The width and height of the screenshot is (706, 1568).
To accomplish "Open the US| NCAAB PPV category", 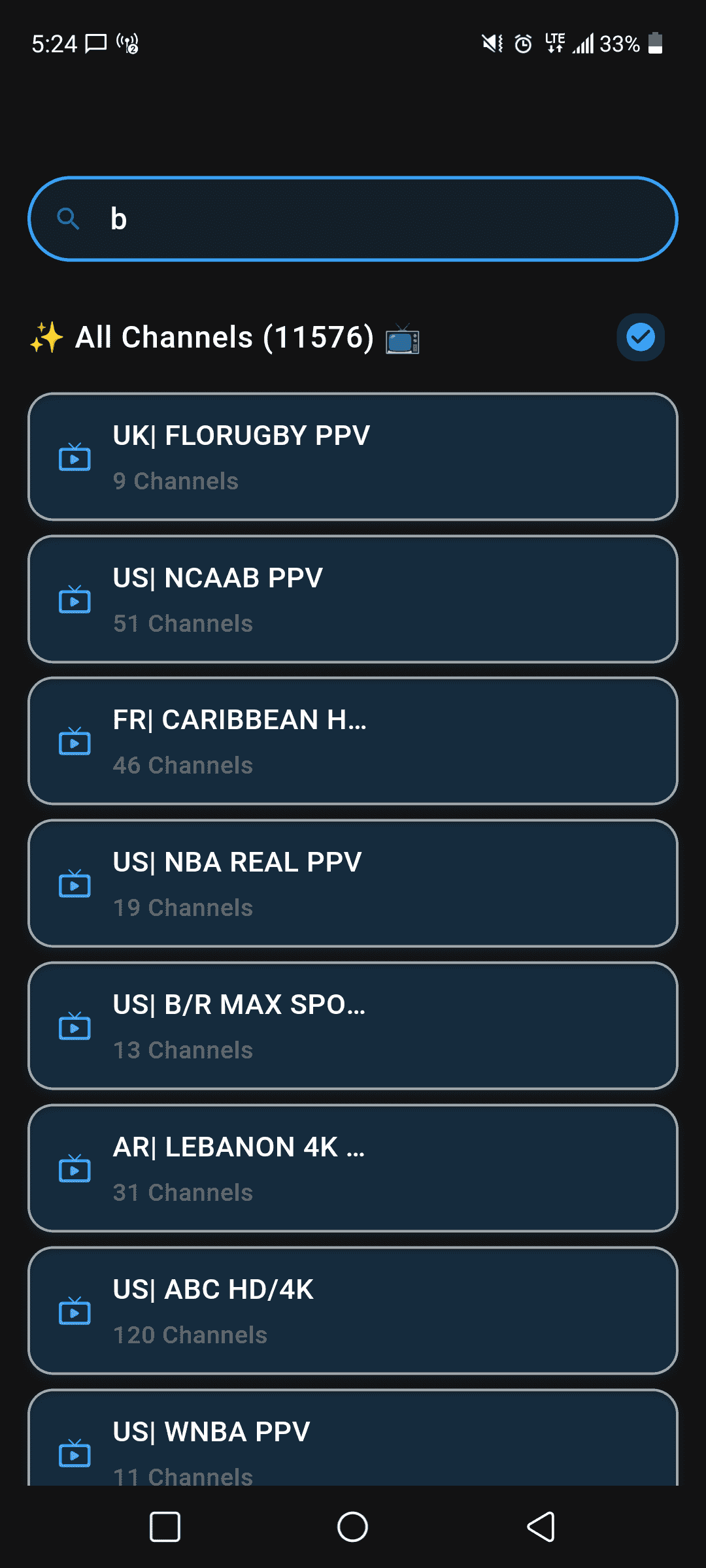I will click(353, 599).
